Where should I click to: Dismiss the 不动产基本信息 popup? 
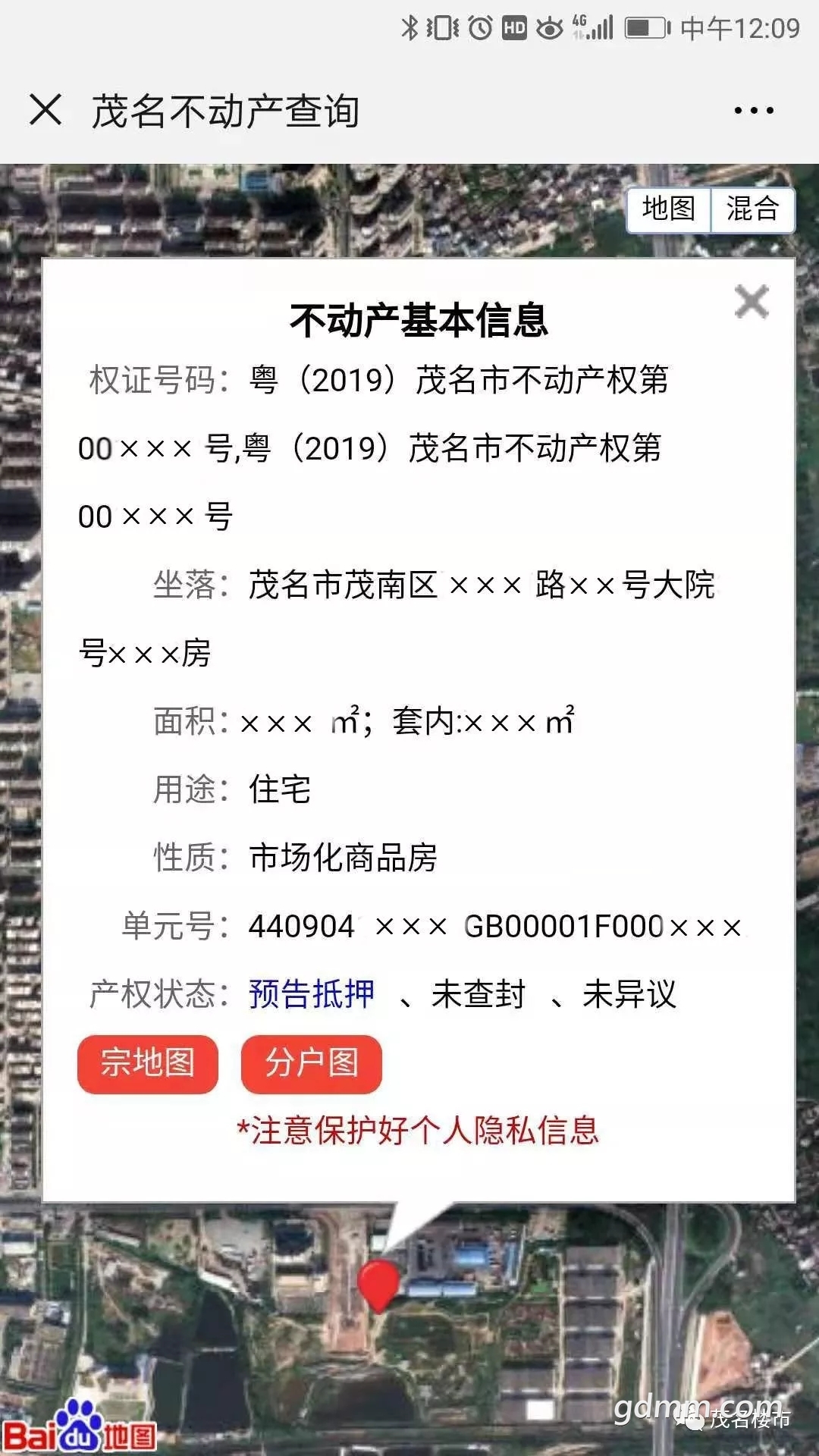(752, 302)
